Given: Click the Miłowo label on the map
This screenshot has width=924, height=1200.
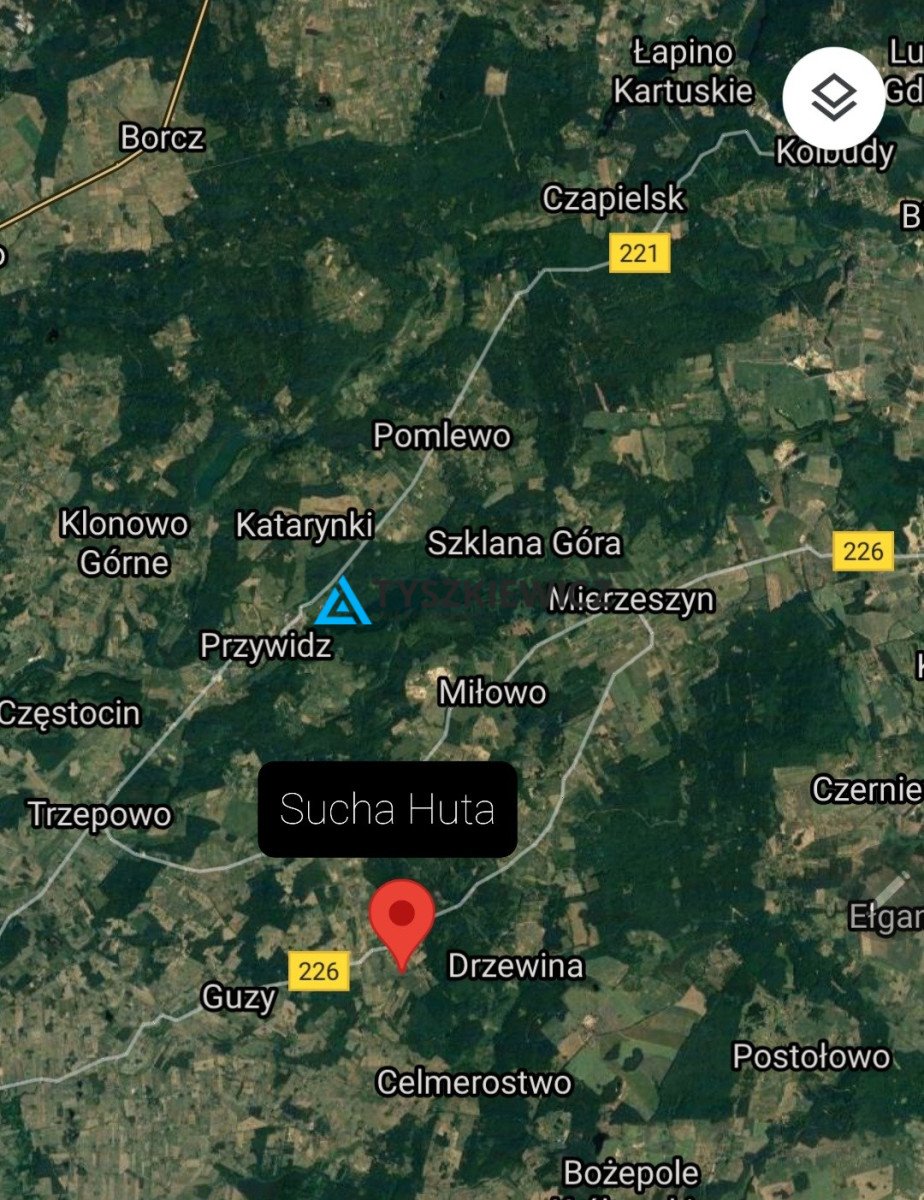Looking at the screenshot, I should tap(491, 692).
